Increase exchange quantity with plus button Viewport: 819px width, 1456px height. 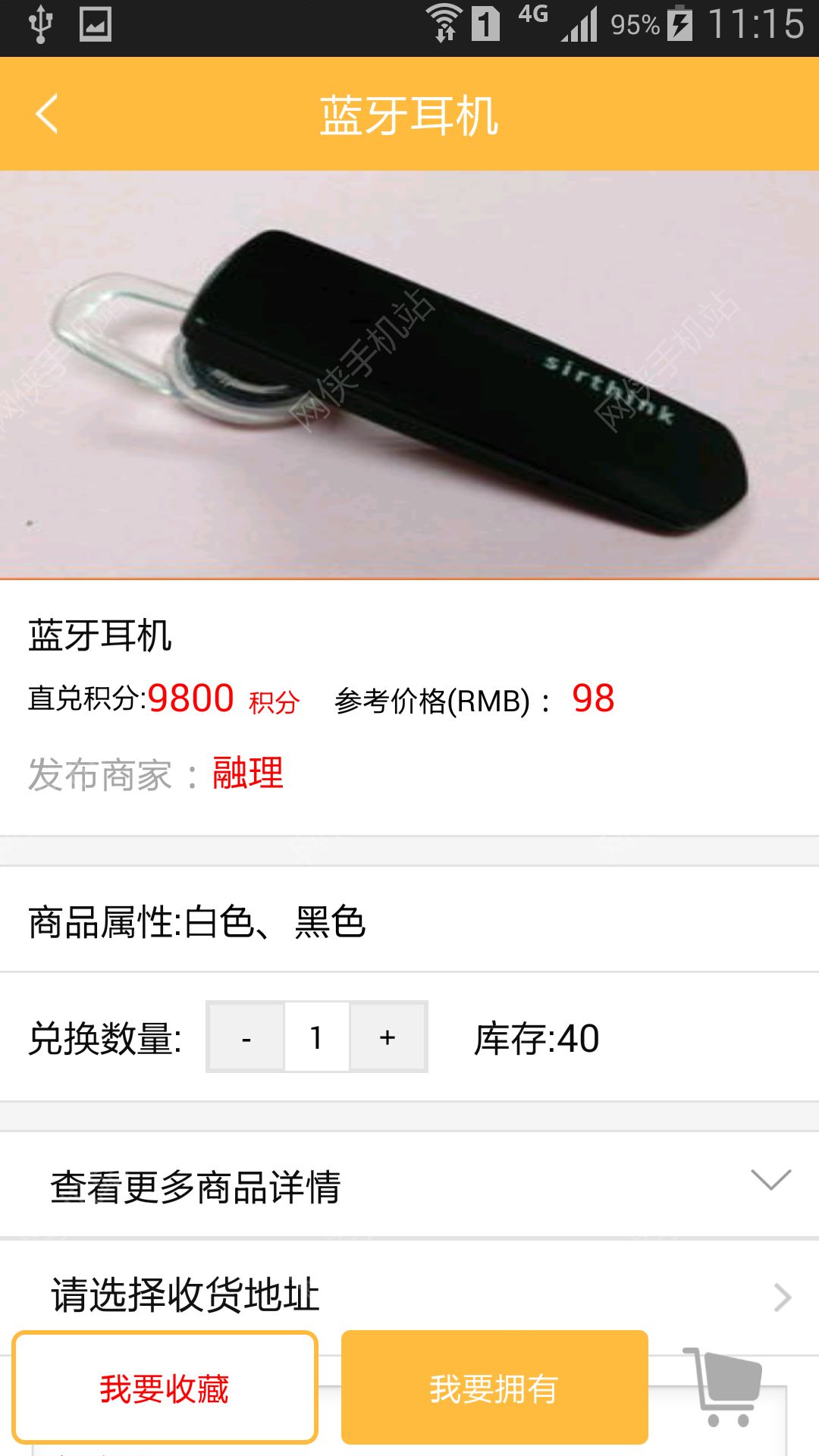click(388, 1037)
